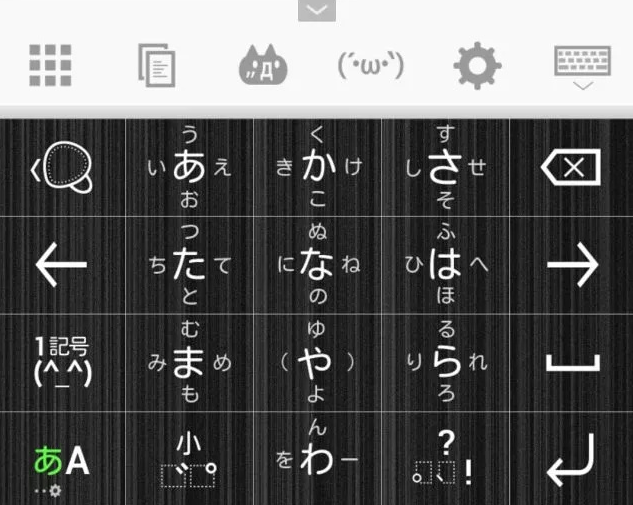Insert a space with the space key
This screenshot has height=505, width=633.
(571, 362)
